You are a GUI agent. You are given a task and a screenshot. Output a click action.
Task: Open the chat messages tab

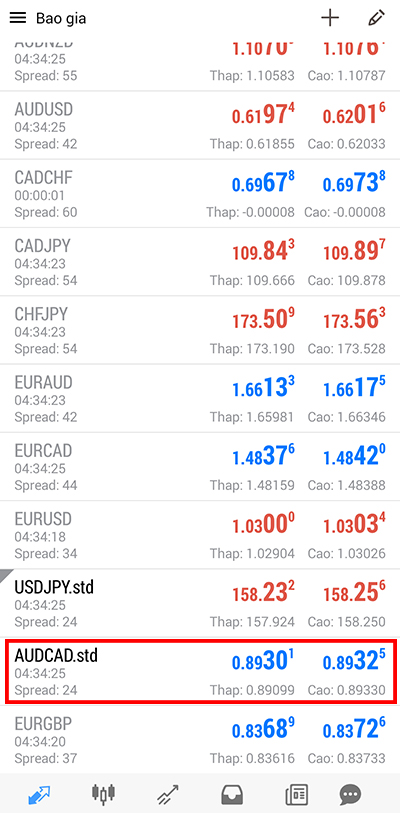[350, 793]
